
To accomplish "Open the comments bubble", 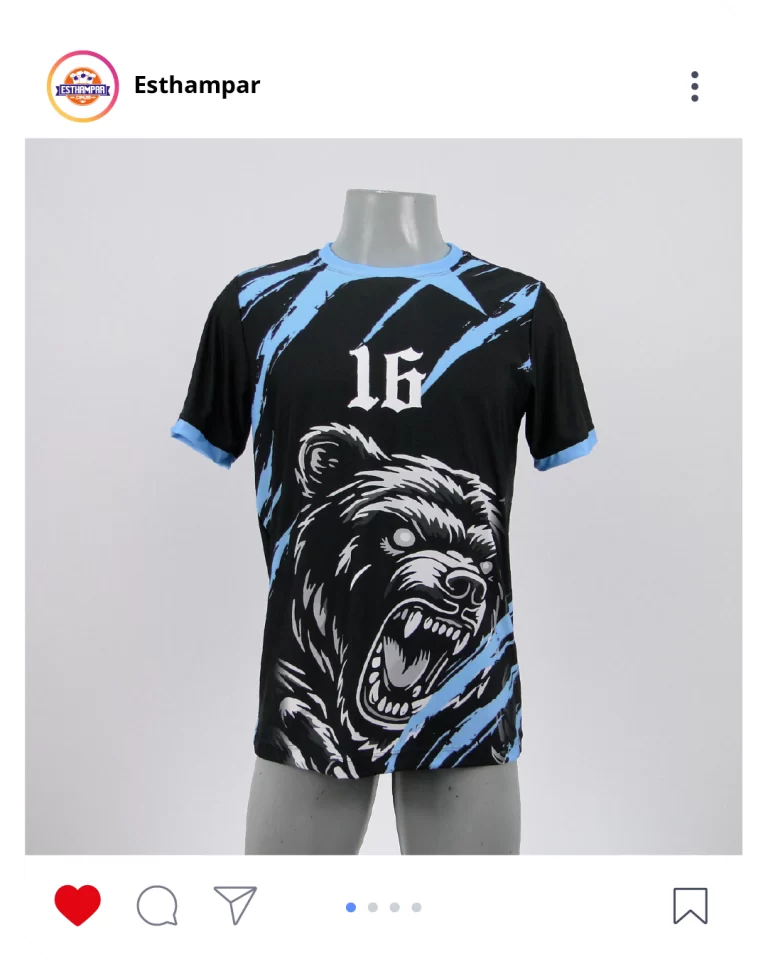I will click(157, 906).
